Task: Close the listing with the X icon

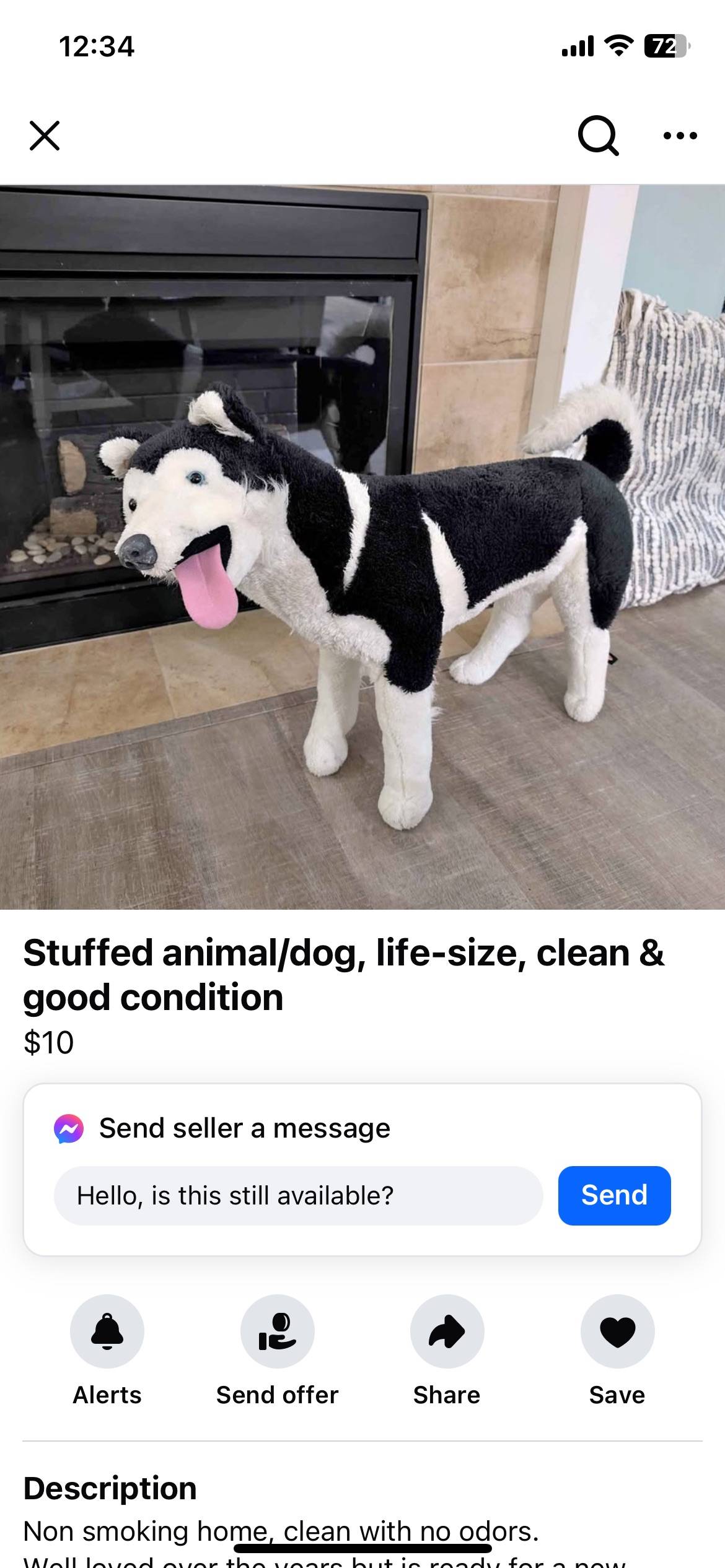Action: tap(45, 136)
